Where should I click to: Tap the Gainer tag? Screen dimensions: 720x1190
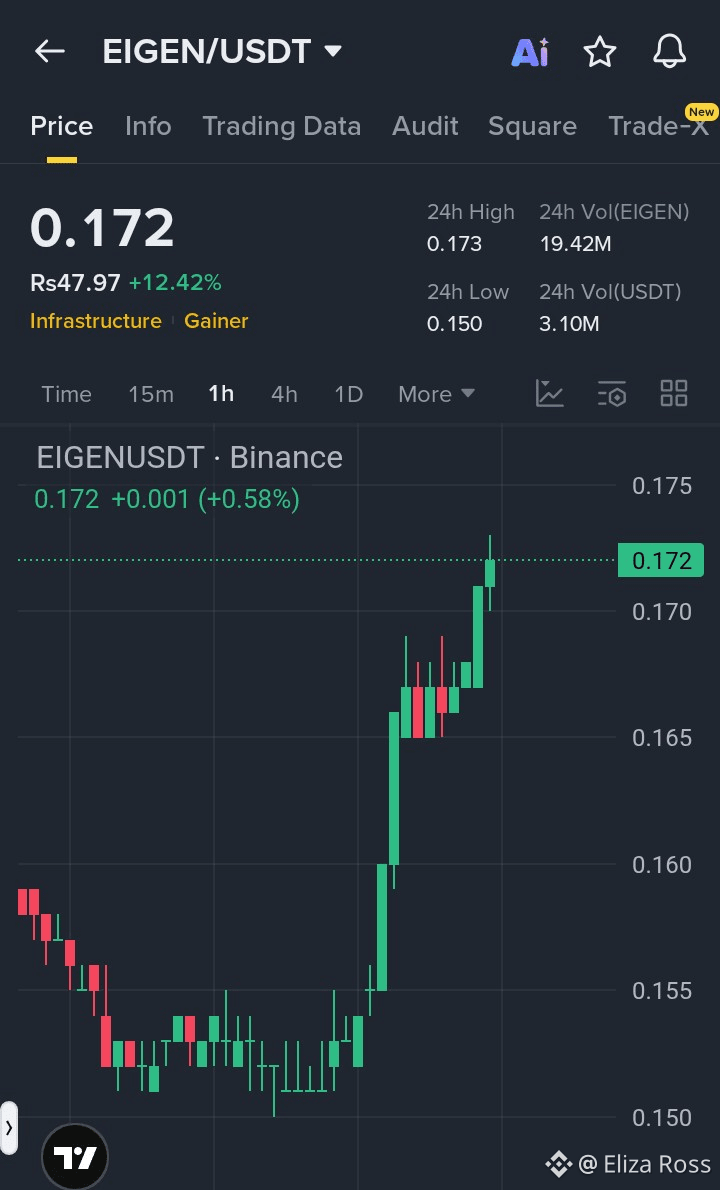216,321
